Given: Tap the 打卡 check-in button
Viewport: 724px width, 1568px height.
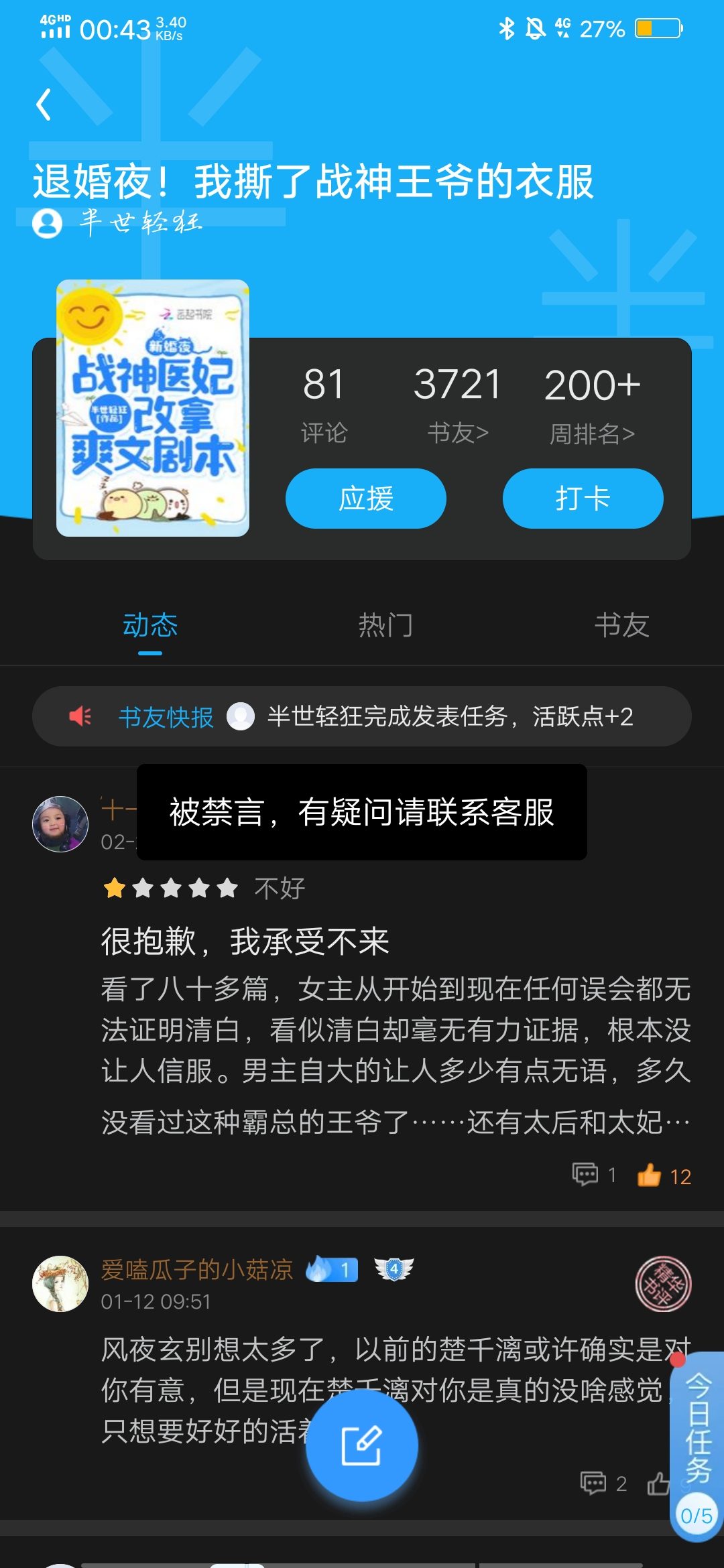Looking at the screenshot, I should pyautogui.click(x=583, y=499).
